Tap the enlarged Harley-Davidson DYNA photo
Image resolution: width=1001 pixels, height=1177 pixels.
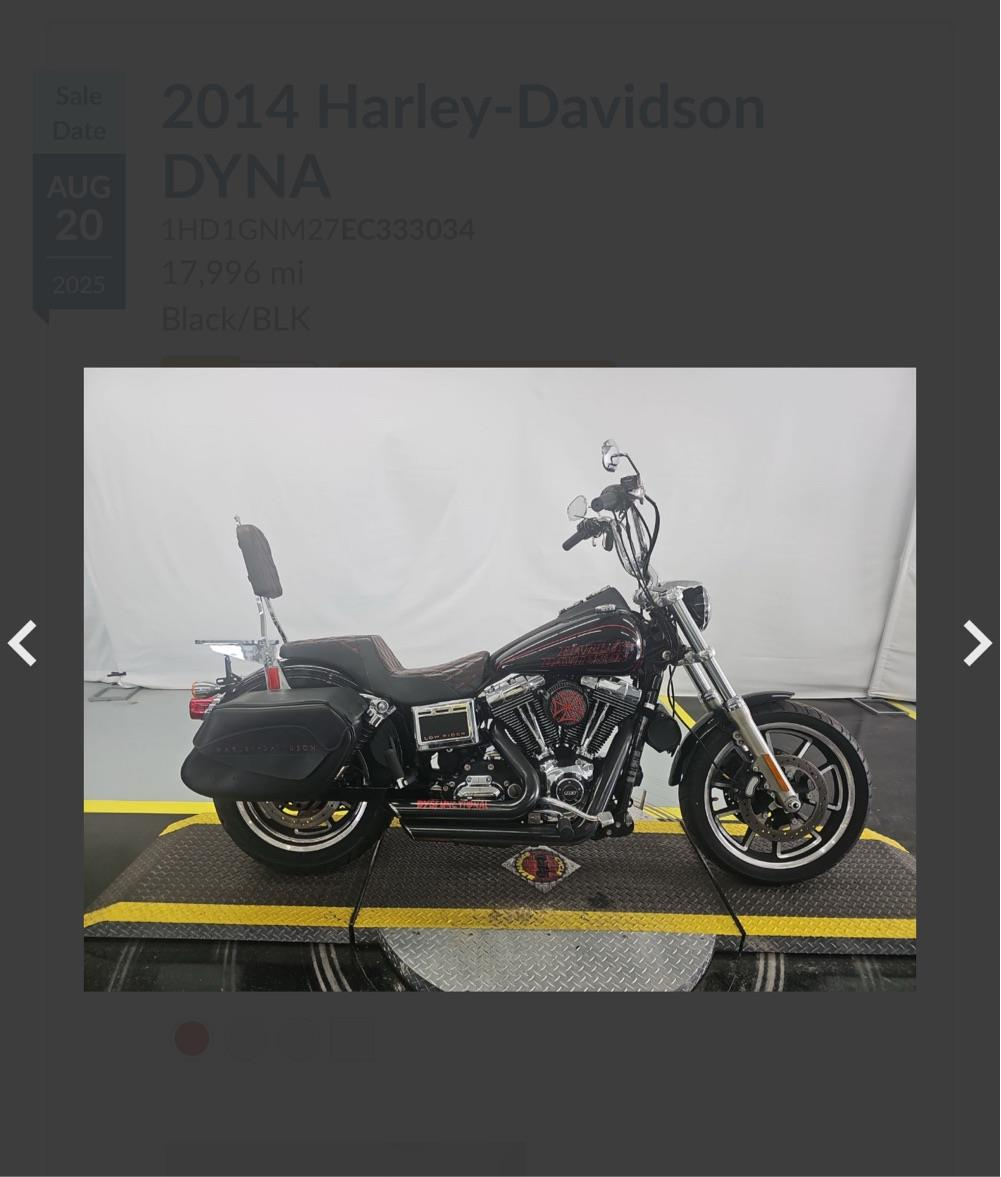(x=499, y=679)
